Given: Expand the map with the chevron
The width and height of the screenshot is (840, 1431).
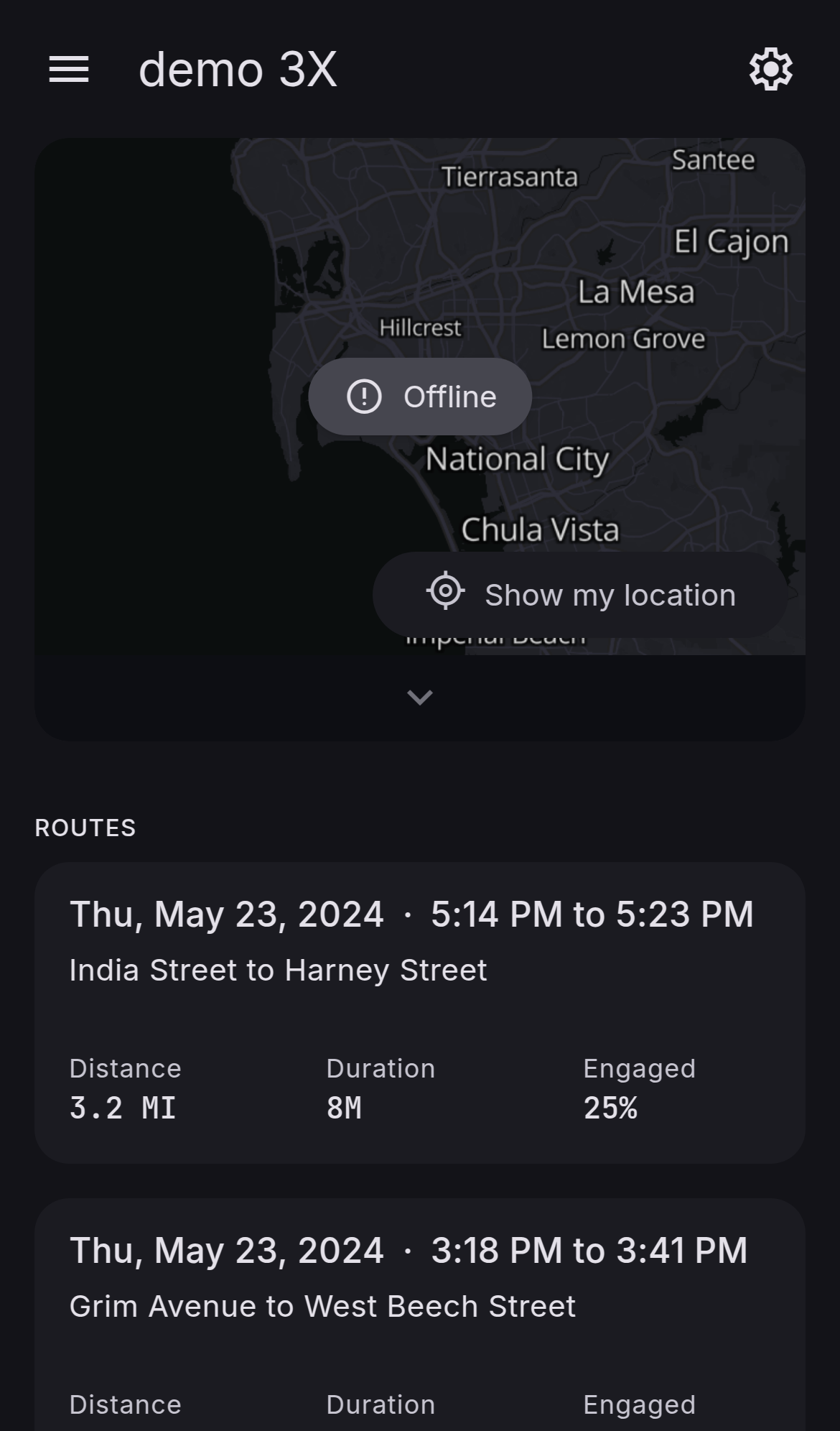Looking at the screenshot, I should pos(419,697).
